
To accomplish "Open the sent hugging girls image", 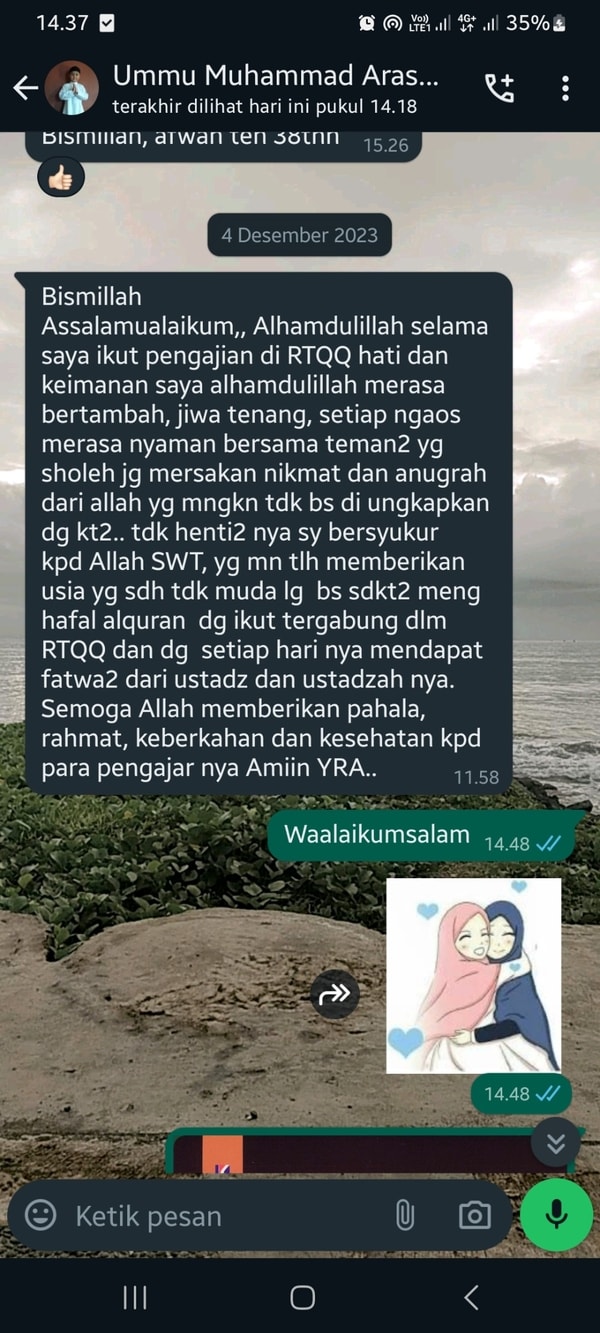I will click(x=473, y=975).
